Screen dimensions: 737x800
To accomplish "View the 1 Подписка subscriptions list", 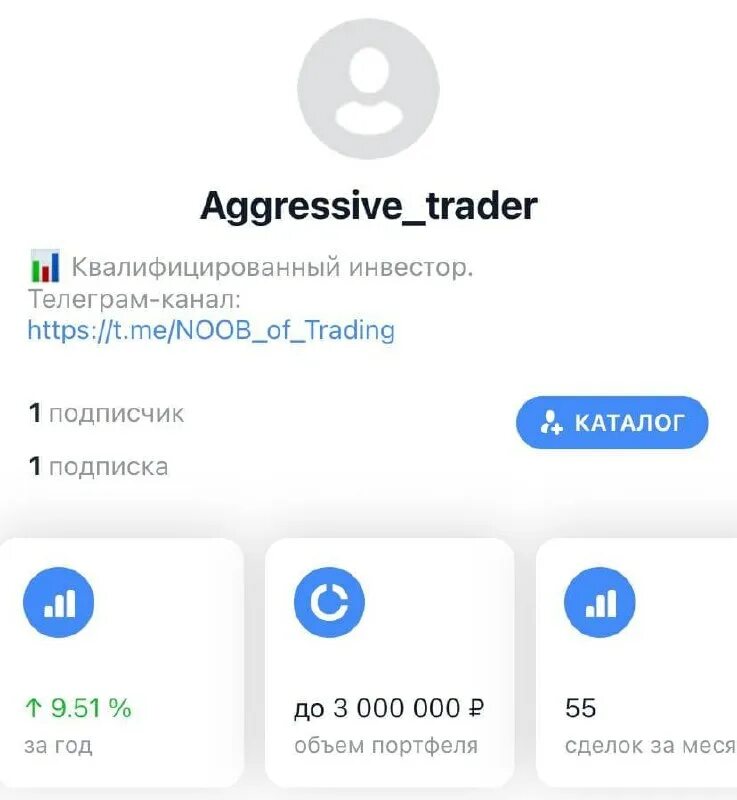I will [96, 466].
